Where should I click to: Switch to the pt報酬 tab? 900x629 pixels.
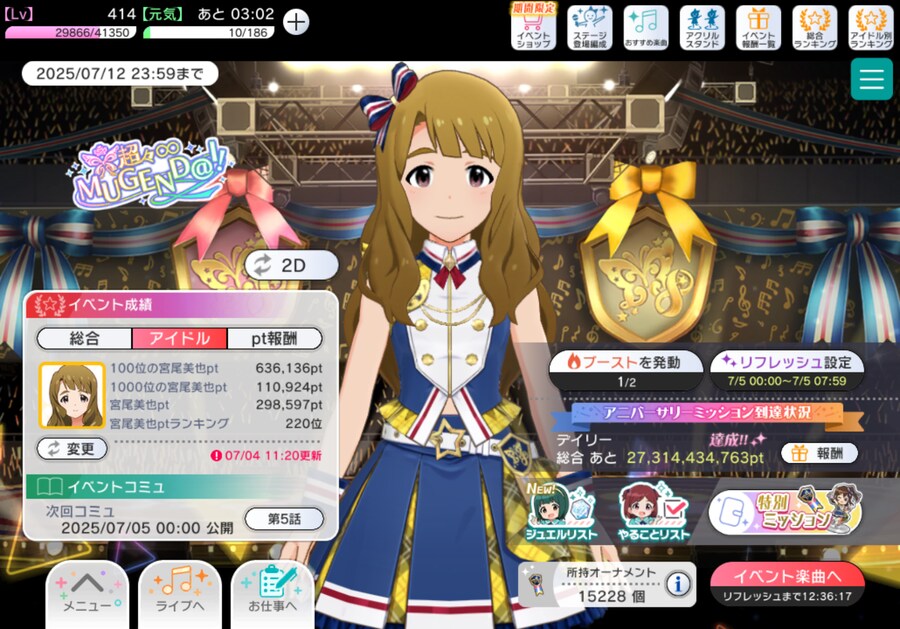click(275, 338)
